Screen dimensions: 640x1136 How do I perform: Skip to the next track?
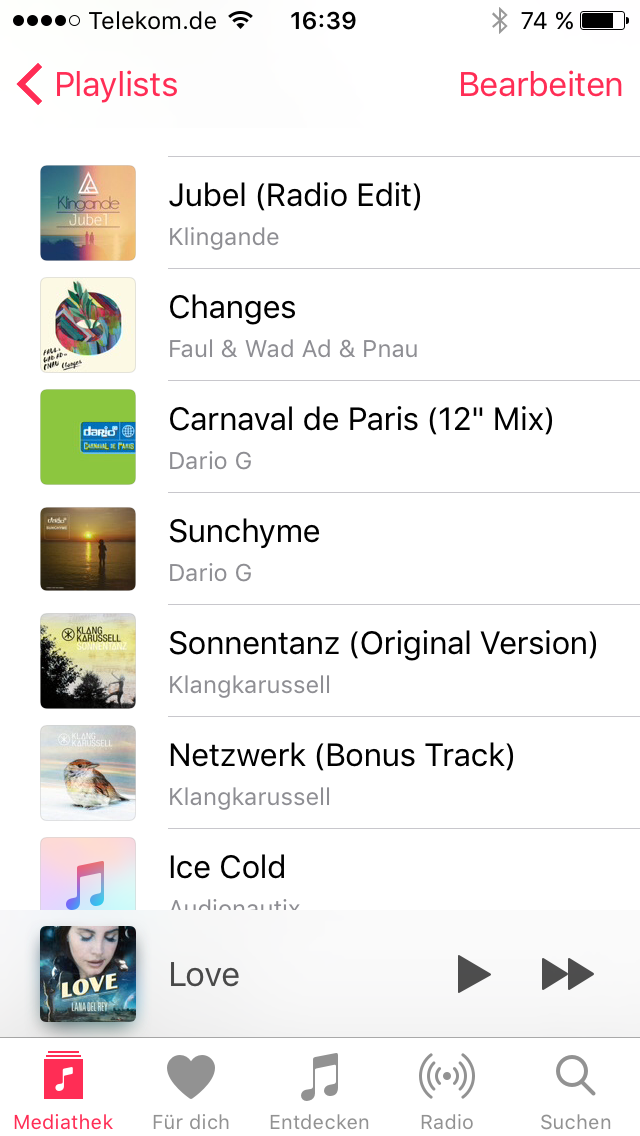tap(567, 974)
